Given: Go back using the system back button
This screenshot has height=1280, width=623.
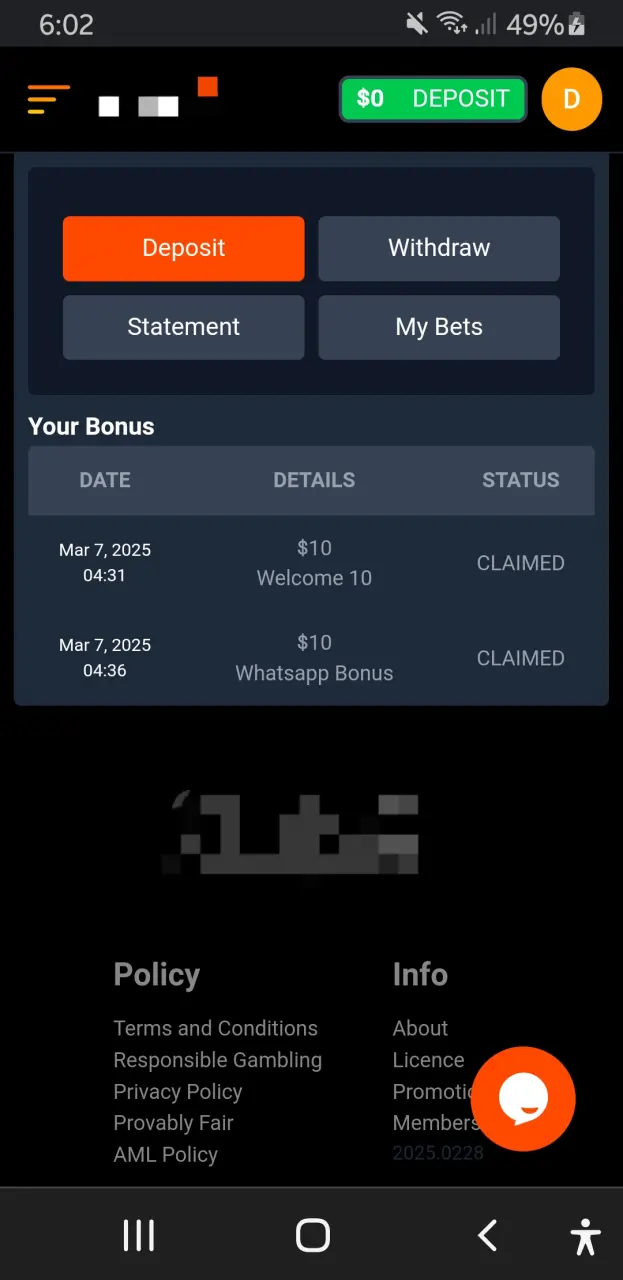Looking at the screenshot, I should (487, 1236).
